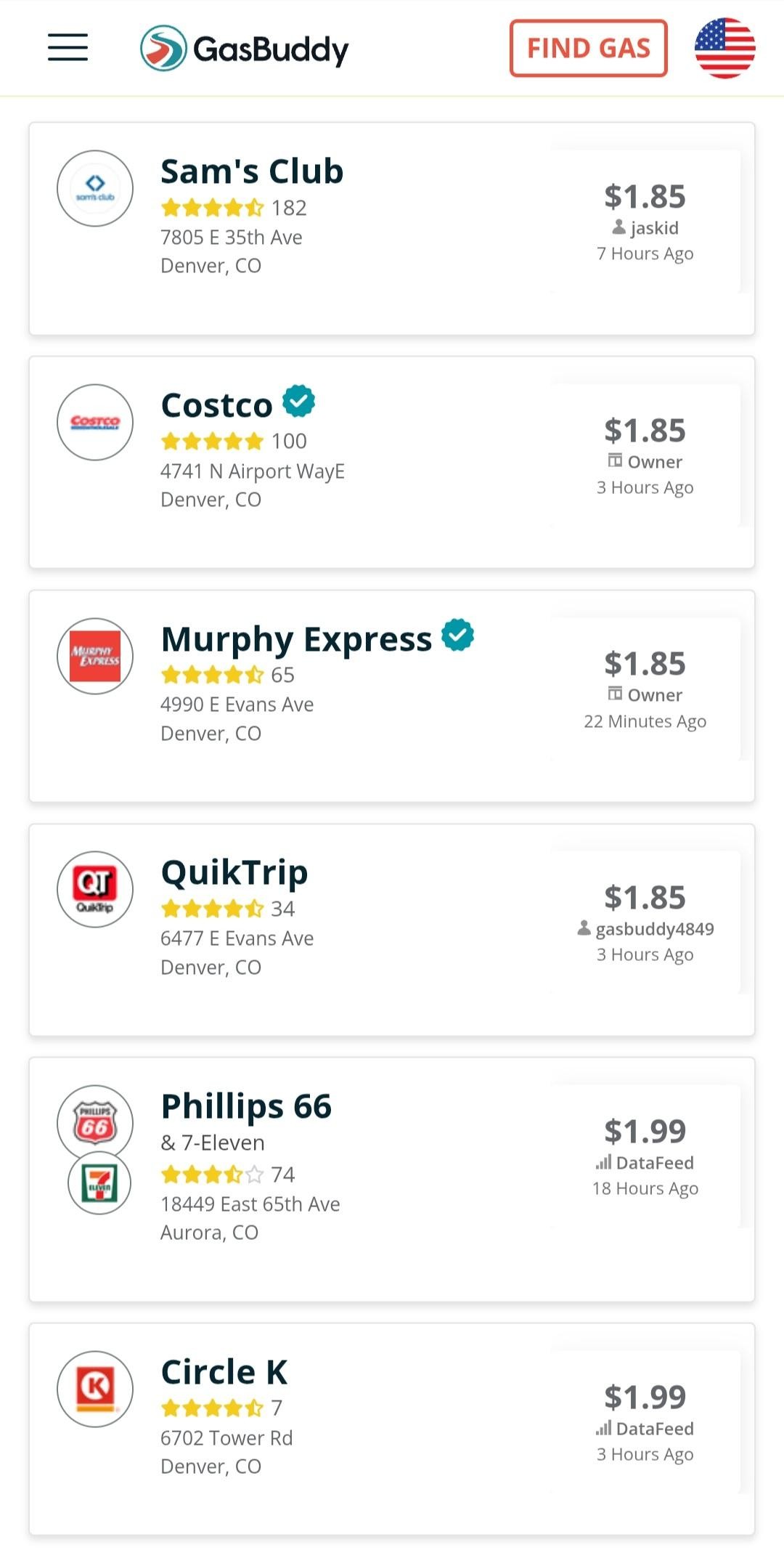Open the Sam's Club station card

click(392, 228)
